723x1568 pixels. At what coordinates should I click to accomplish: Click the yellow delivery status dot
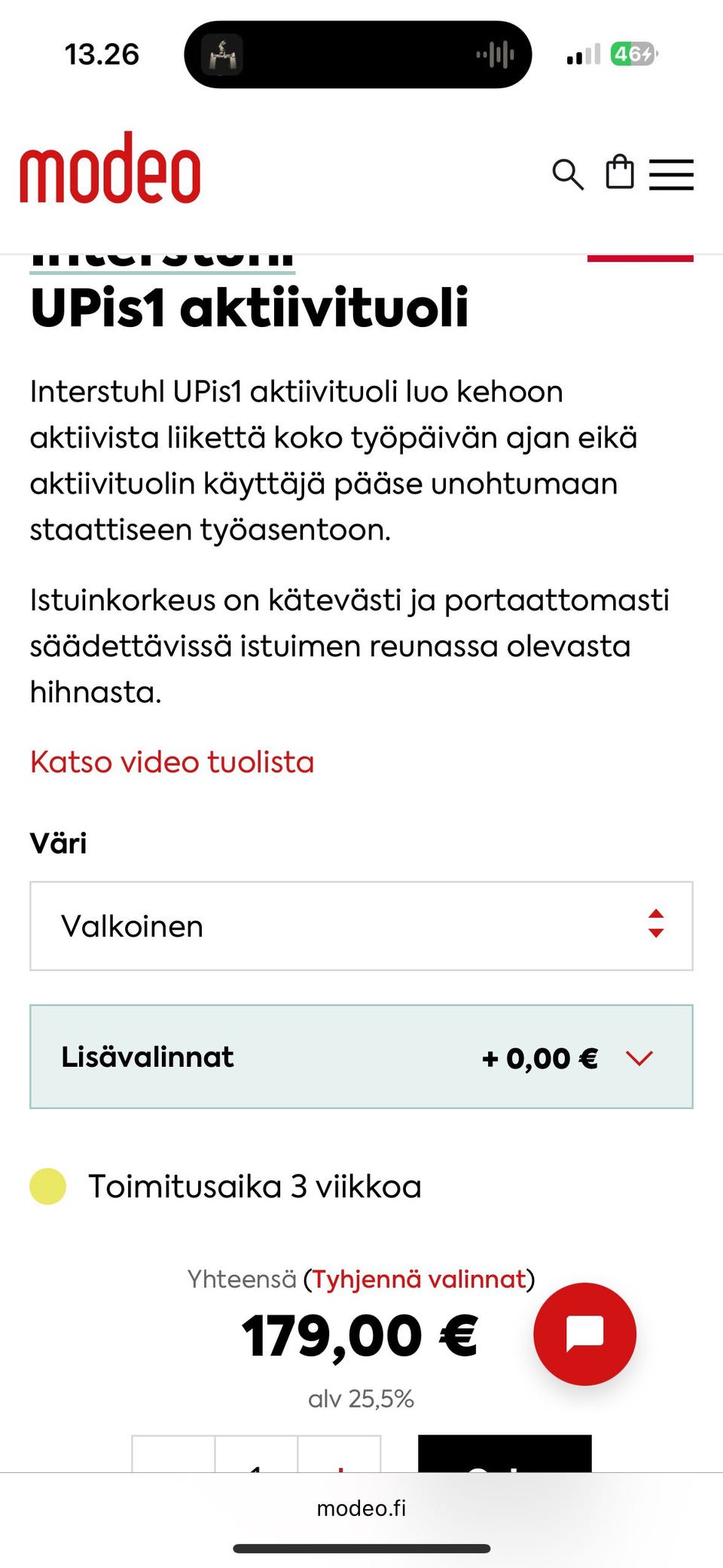point(47,1185)
